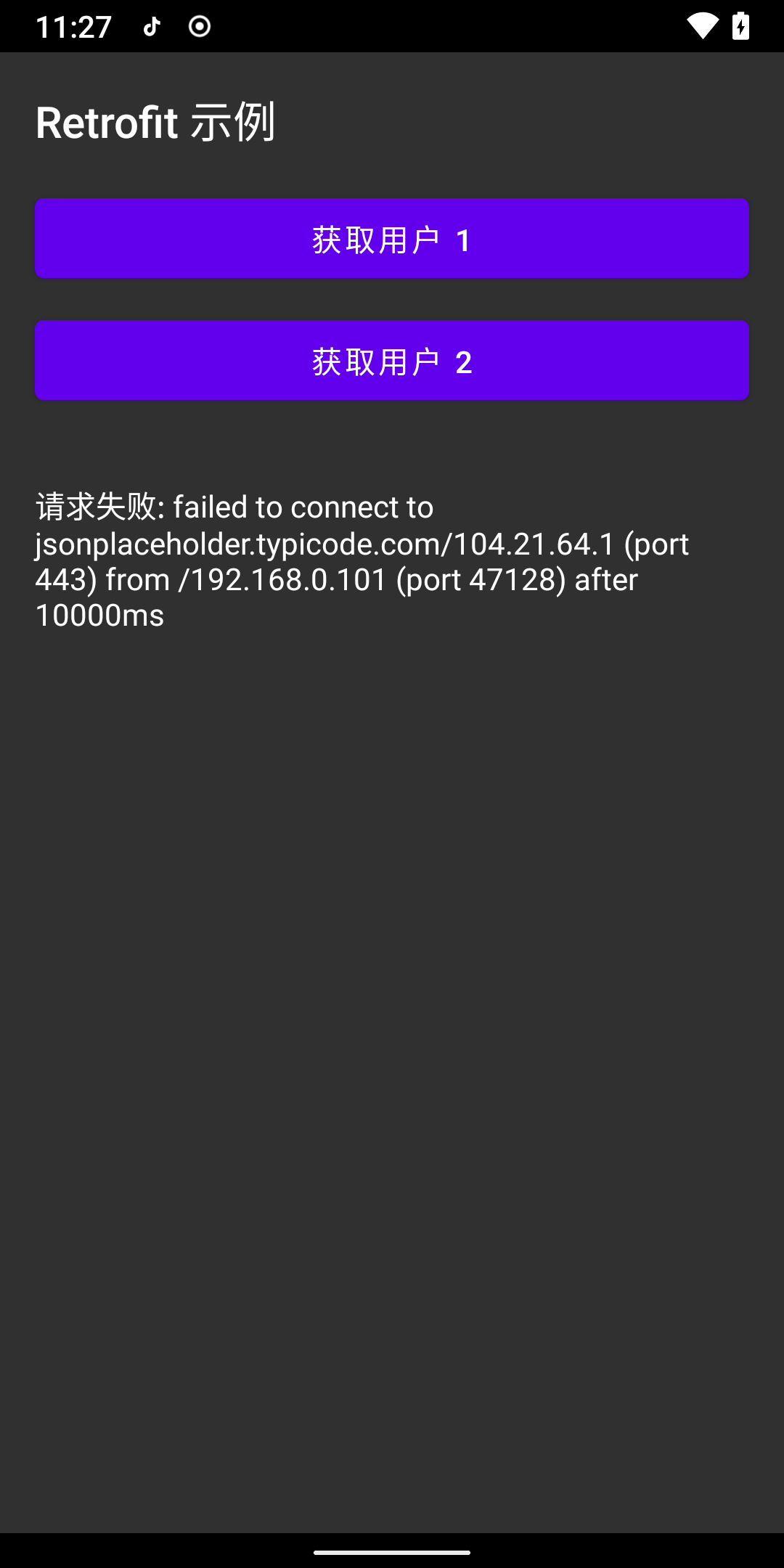784x1568 pixels.
Task: Tap the 获取用户 1 button
Action: click(392, 239)
